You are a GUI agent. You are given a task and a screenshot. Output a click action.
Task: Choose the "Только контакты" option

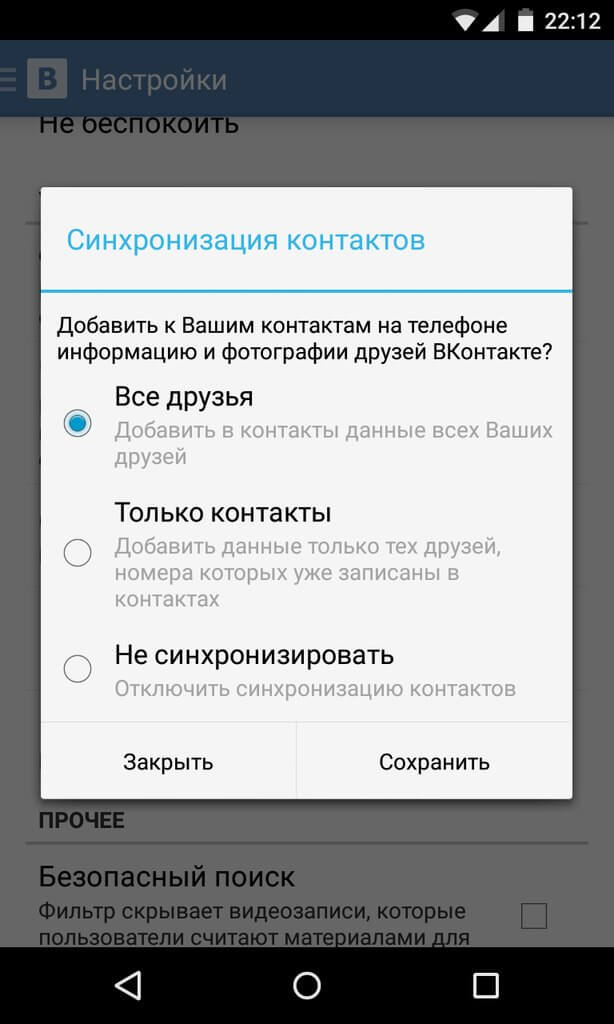(77, 553)
